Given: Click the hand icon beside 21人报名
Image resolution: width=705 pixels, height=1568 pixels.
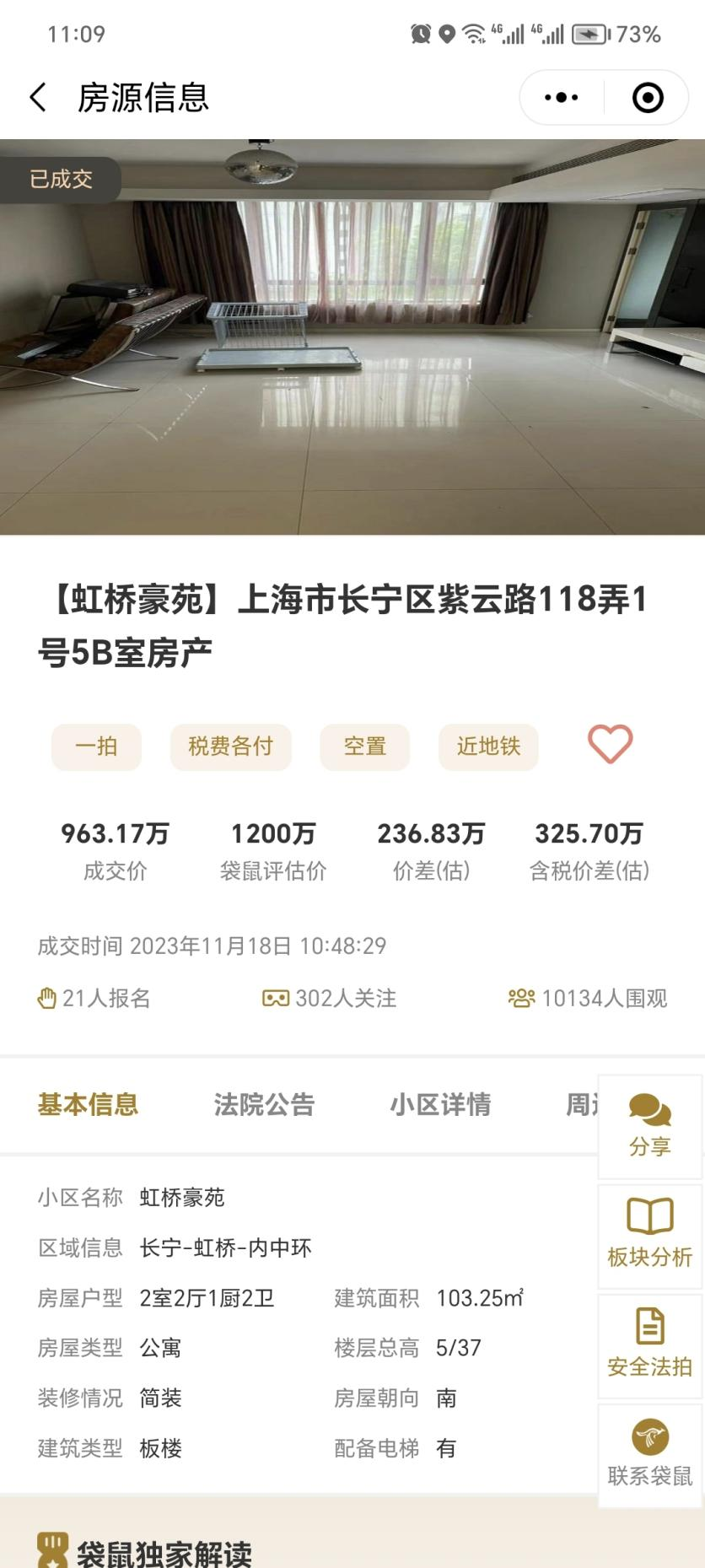Looking at the screenshot, I should click(48, 998).
